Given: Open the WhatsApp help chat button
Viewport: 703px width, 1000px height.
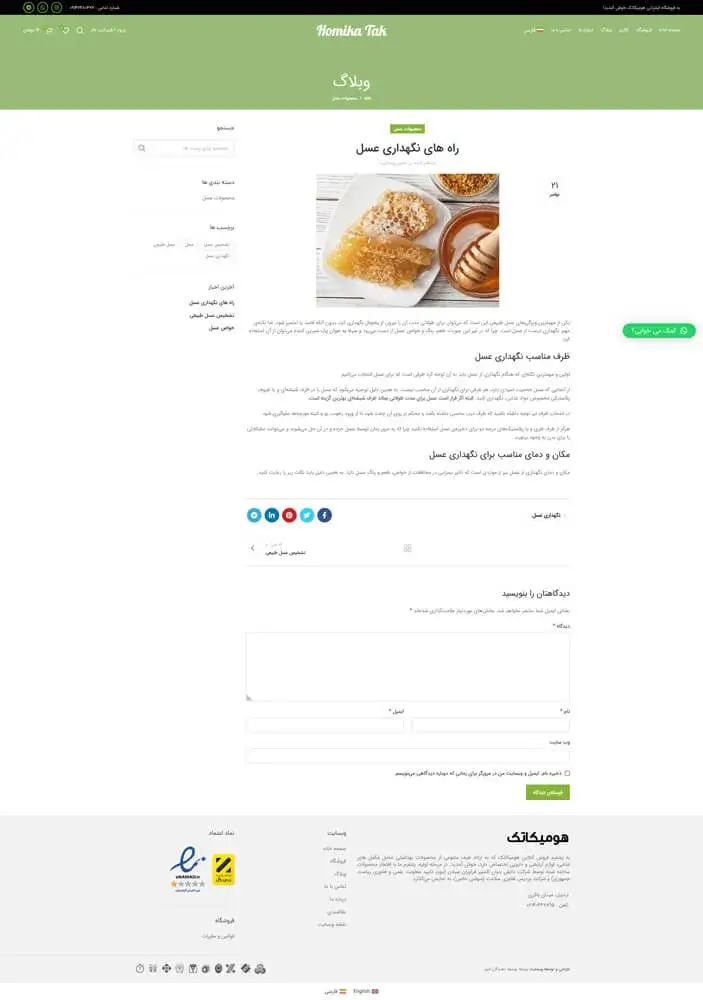Looking at the screenshot, I should click(659, 330).
